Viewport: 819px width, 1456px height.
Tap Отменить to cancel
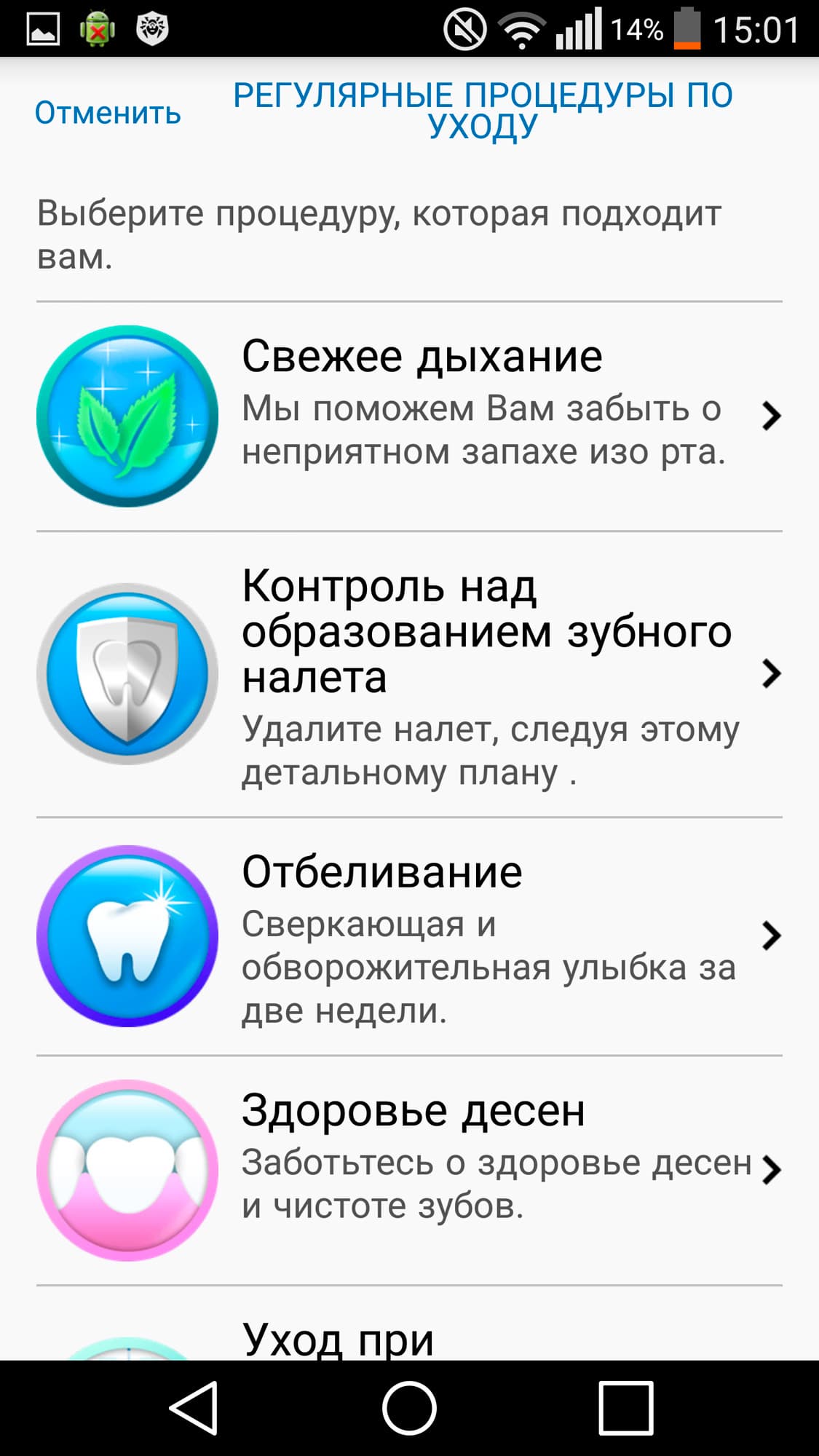(108, 114)
